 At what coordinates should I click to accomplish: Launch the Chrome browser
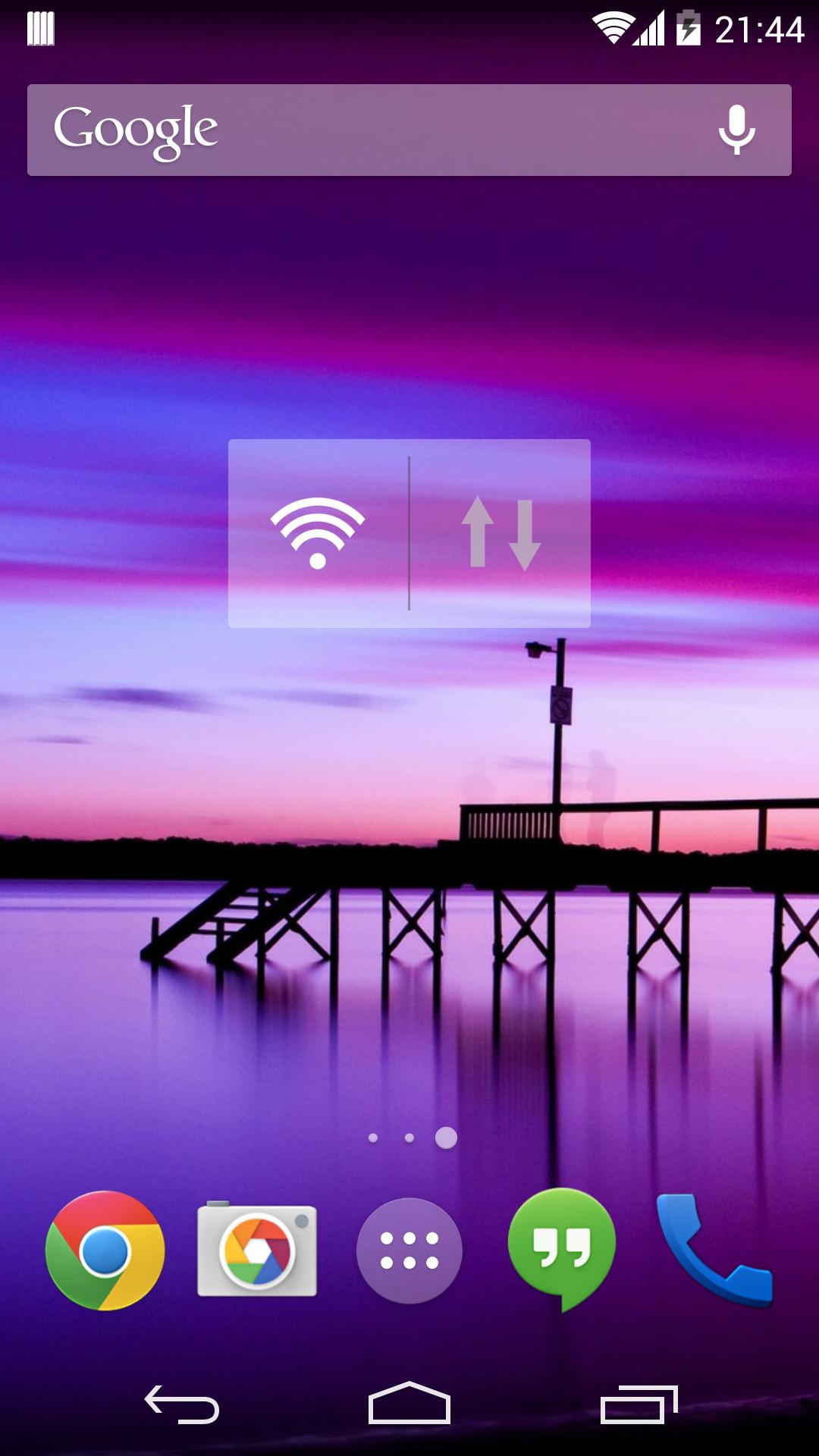click(x=105, y=1250)
